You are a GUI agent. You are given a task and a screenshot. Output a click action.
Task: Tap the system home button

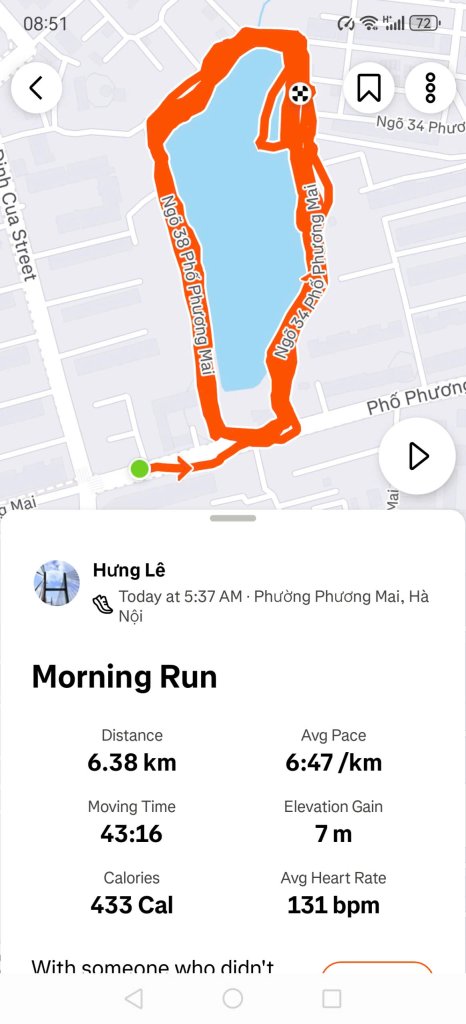coord(232,998)
